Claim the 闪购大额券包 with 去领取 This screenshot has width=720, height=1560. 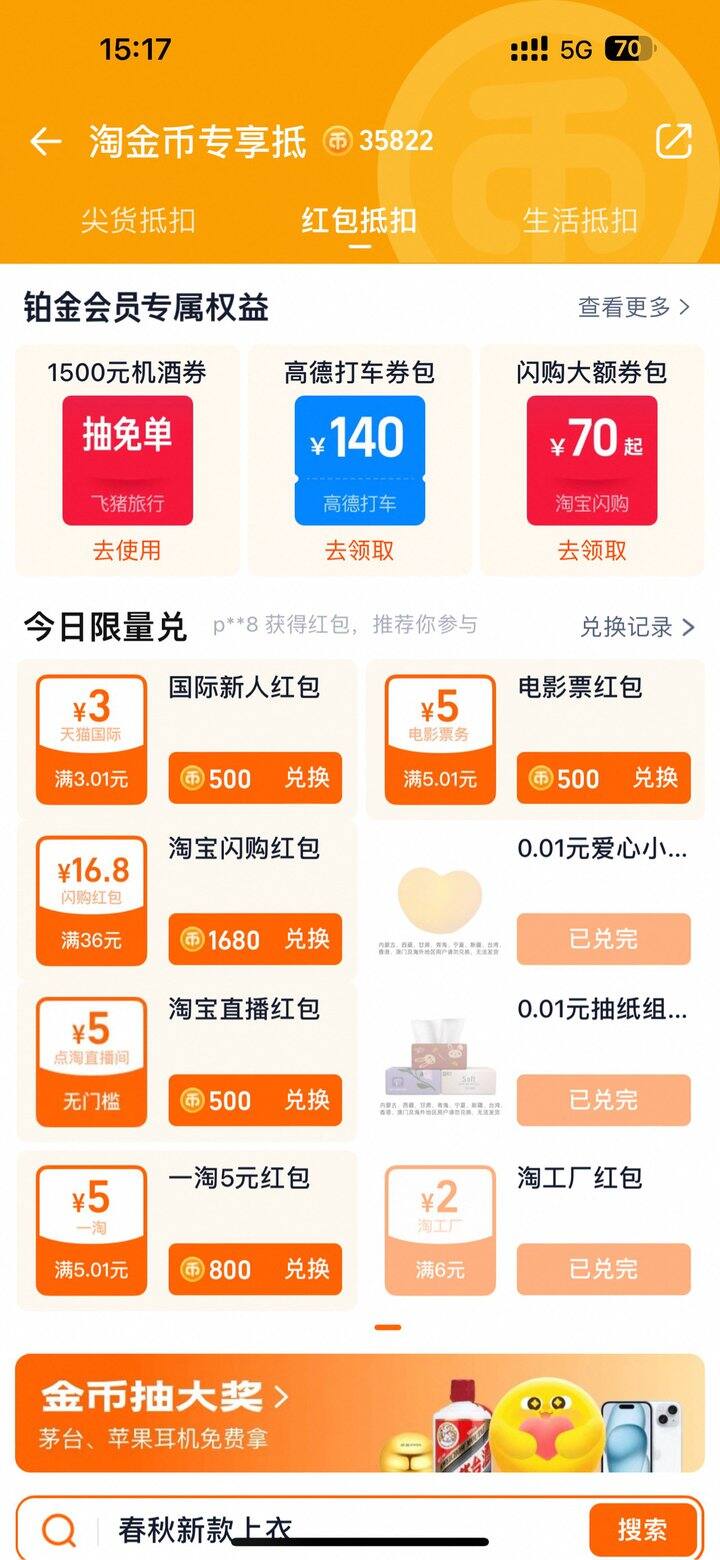[x=592, y=550]
